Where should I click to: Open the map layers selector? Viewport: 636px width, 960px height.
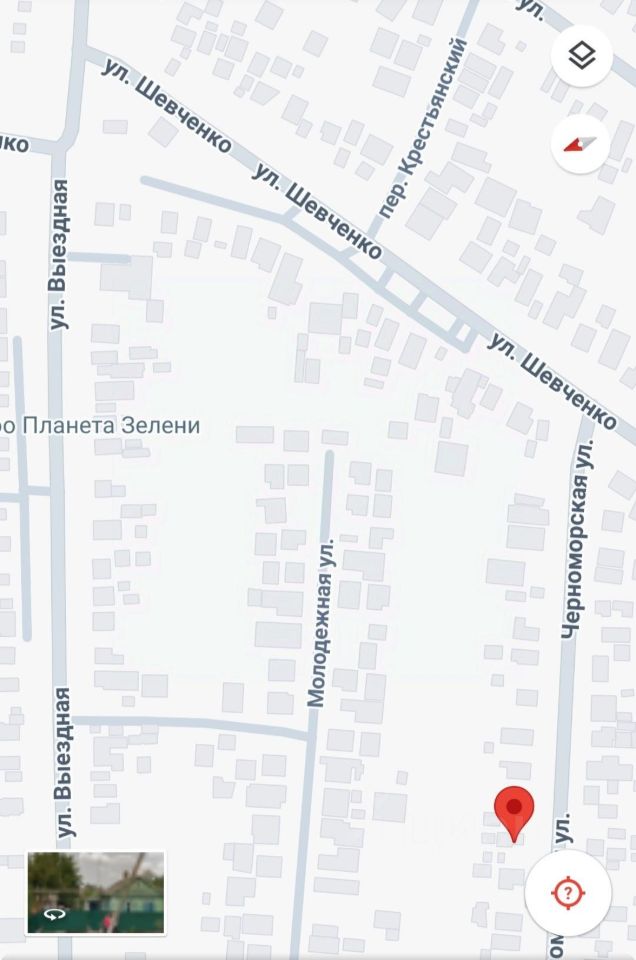[x=581, y=56]
